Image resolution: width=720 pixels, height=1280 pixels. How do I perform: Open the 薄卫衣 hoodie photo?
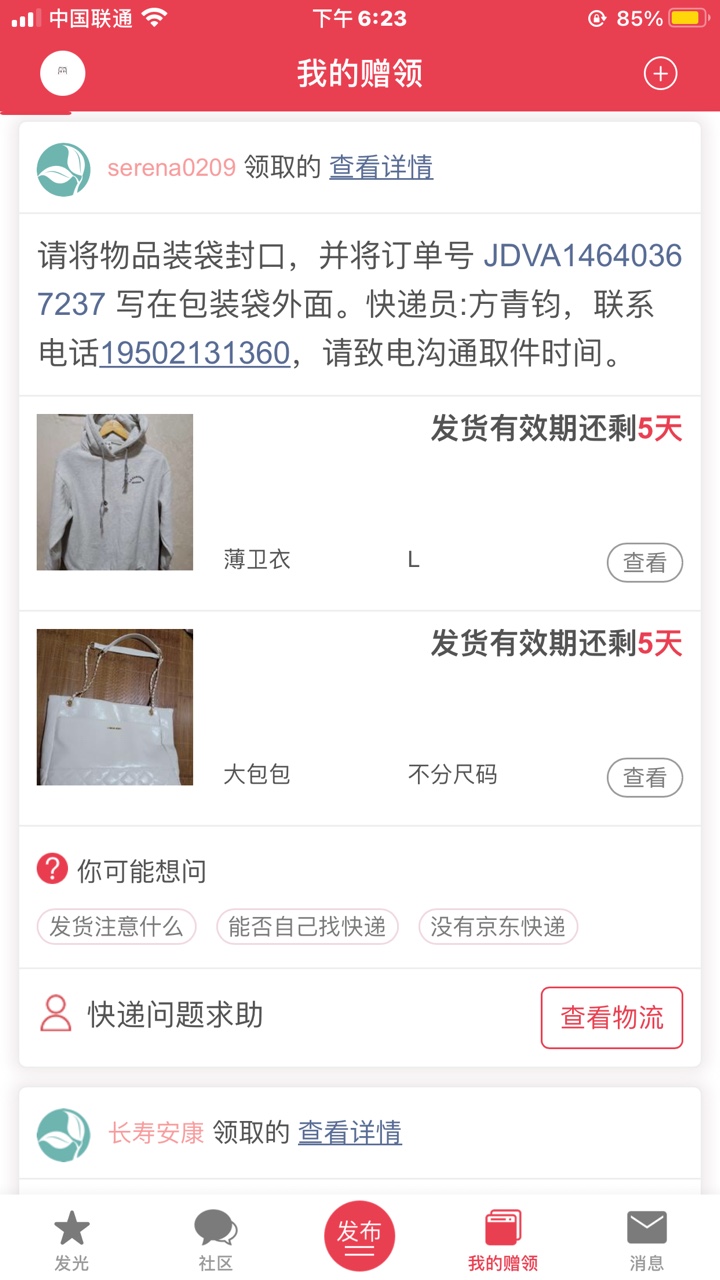pos(115,492)
